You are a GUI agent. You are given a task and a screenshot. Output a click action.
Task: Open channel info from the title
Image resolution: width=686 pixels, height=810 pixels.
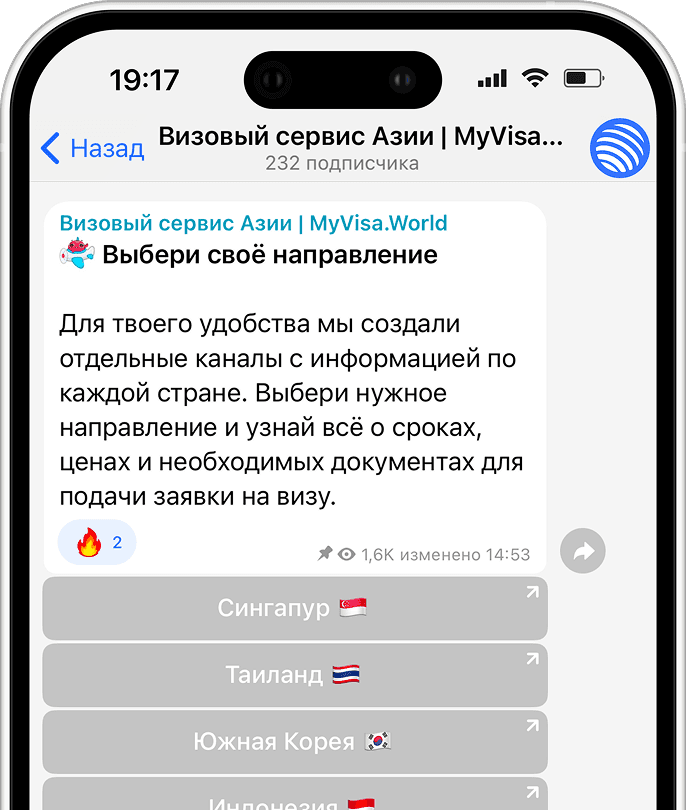(360, 137)
